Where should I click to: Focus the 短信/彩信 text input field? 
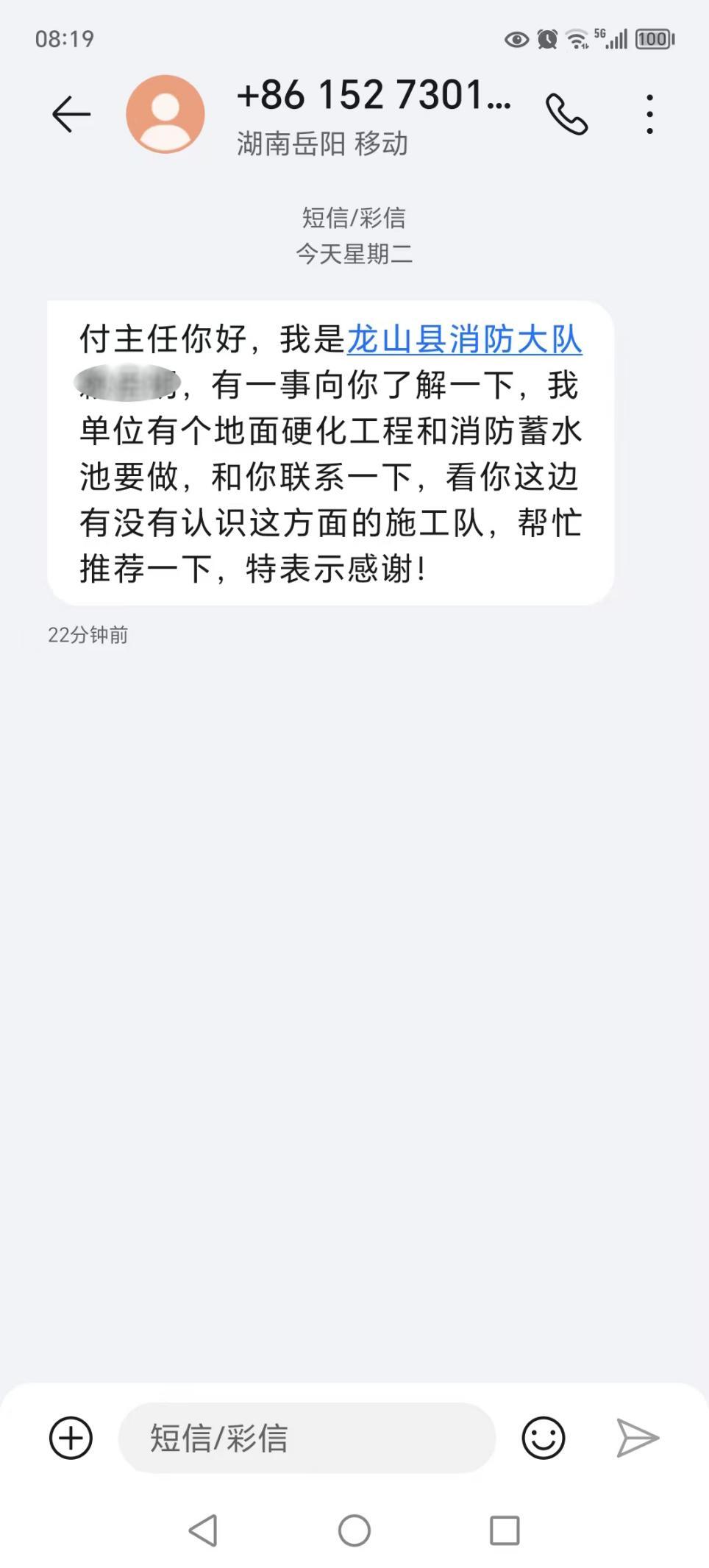coord(307,1437)
